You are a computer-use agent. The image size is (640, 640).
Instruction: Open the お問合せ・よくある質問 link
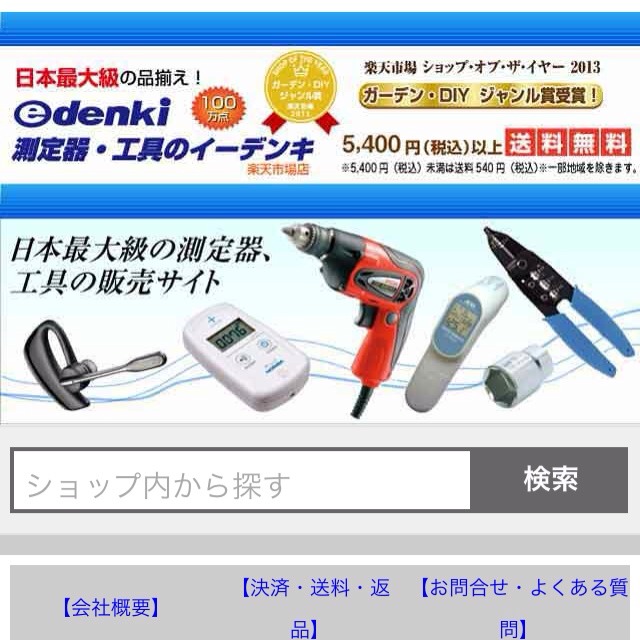point(522,607)
